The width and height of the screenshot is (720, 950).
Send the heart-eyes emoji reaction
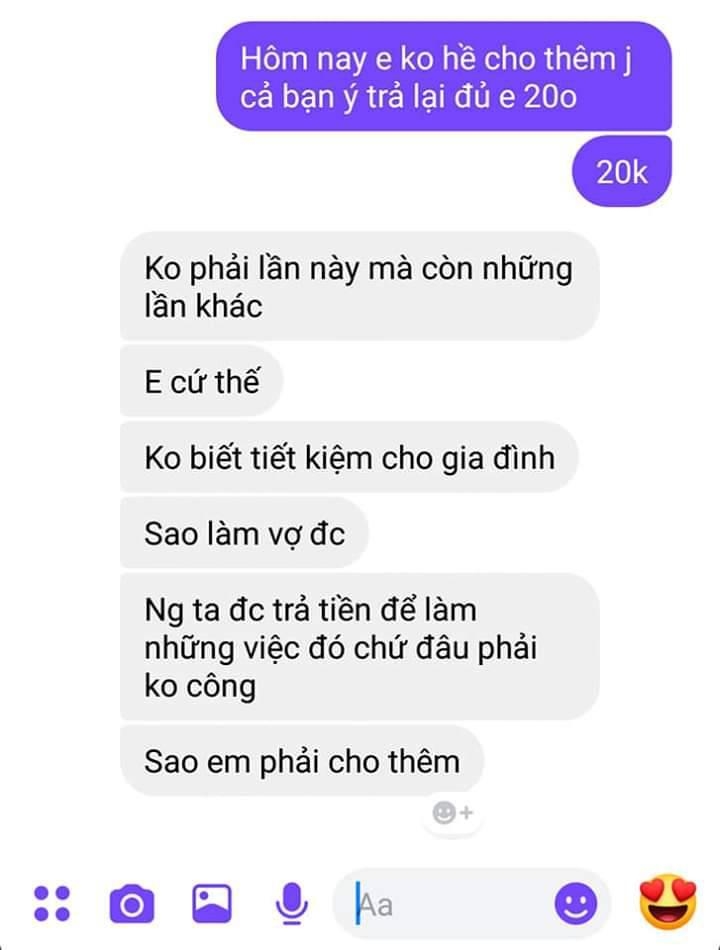pos(668,903)
